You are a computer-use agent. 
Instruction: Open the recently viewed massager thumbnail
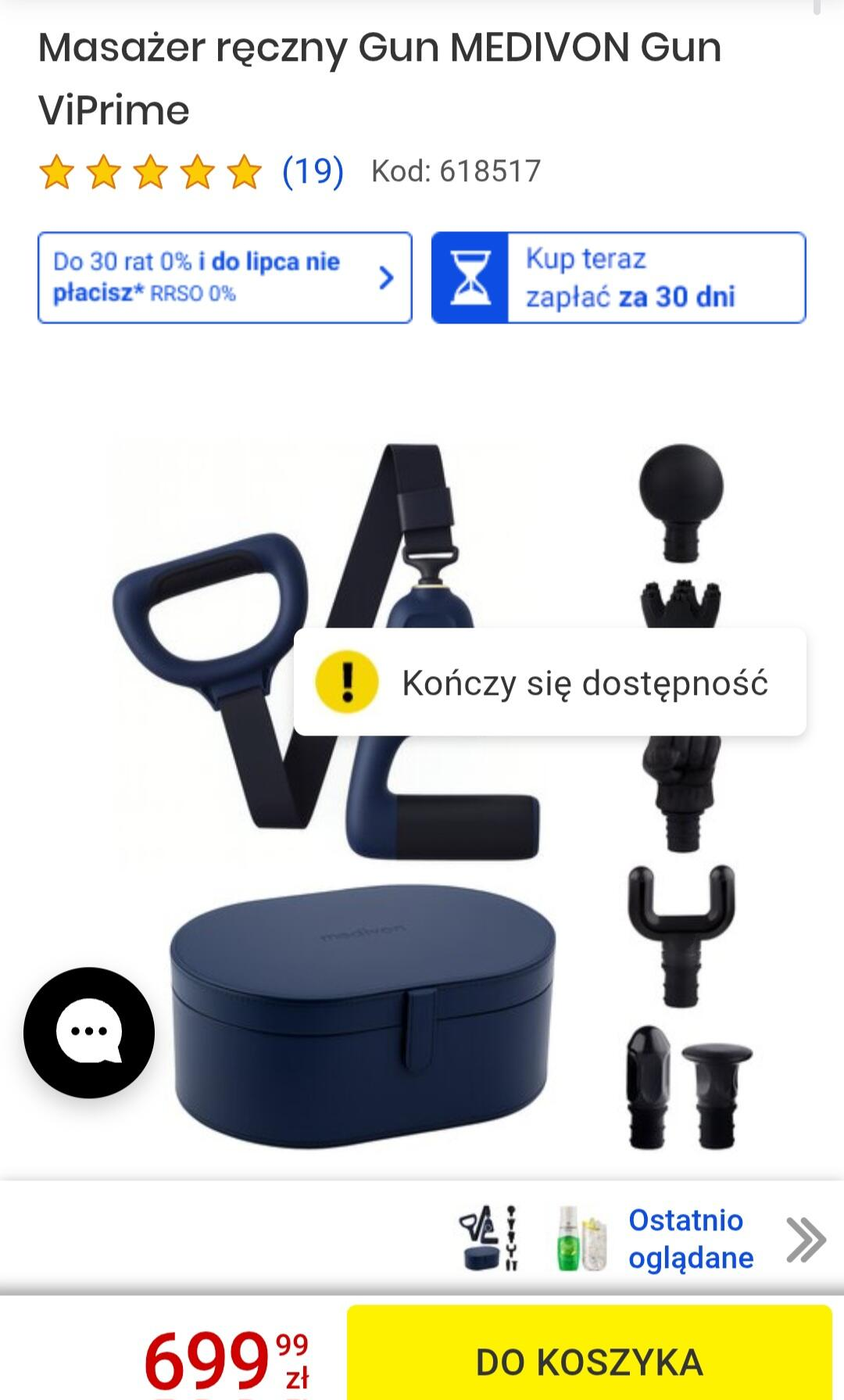pyautogui.click(x=489, y=1238)
